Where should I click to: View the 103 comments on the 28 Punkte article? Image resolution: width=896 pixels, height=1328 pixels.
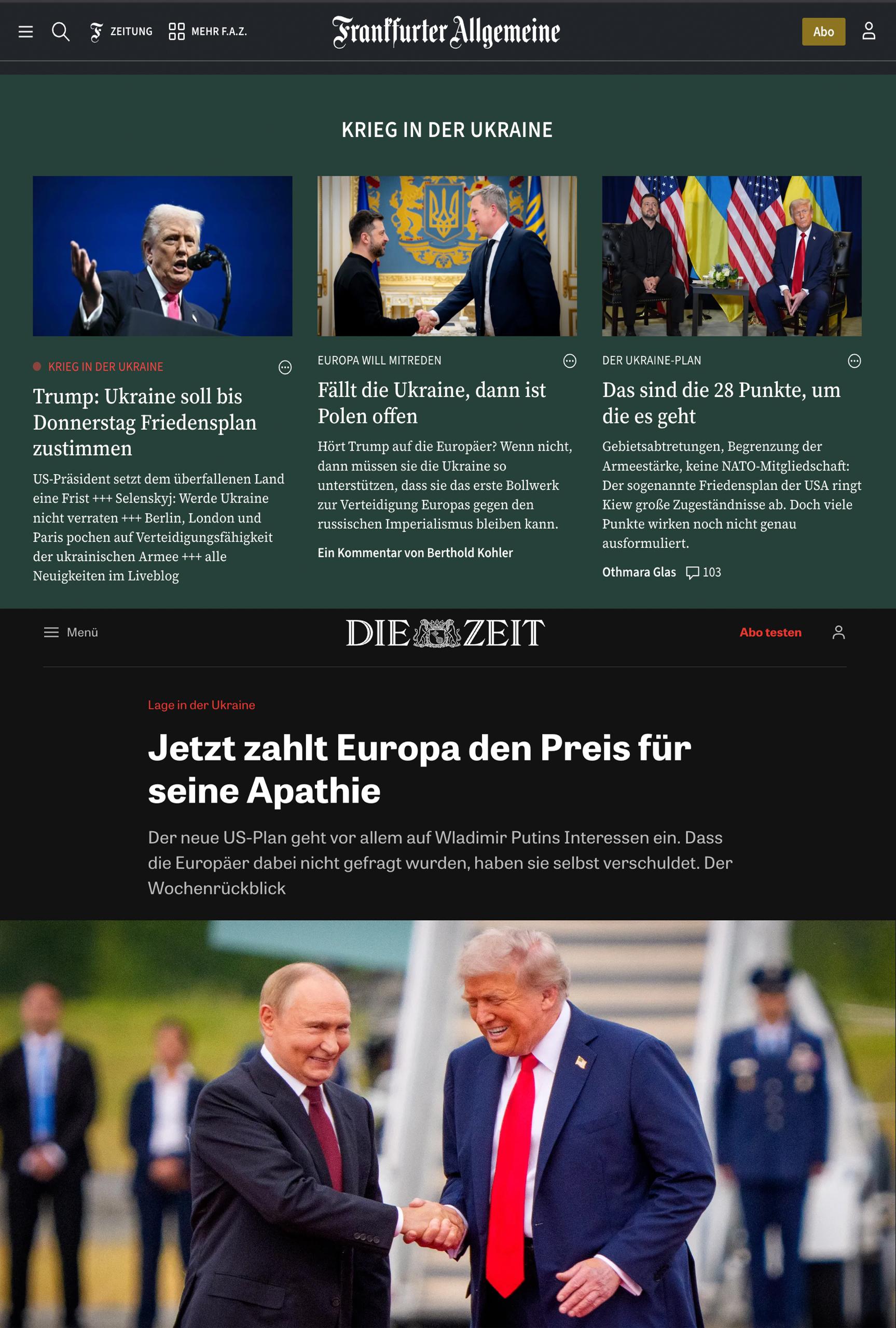704,572
